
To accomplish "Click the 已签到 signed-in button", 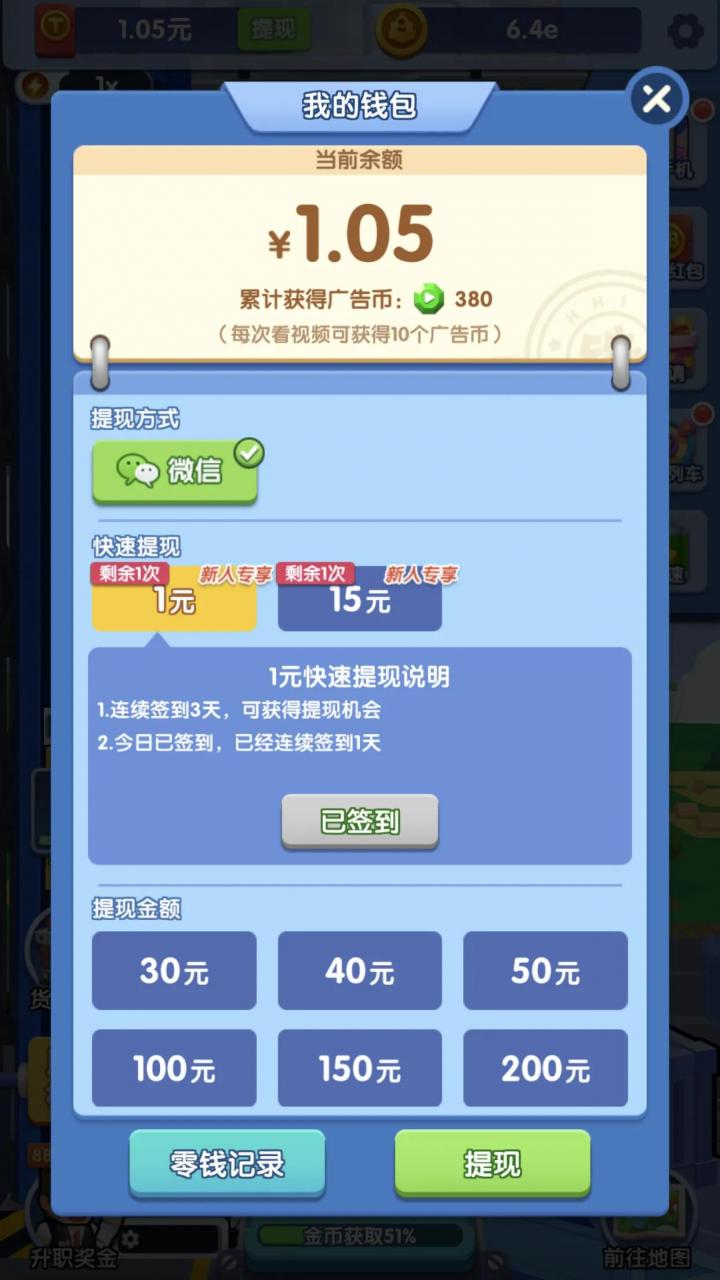I will point(359,820).
